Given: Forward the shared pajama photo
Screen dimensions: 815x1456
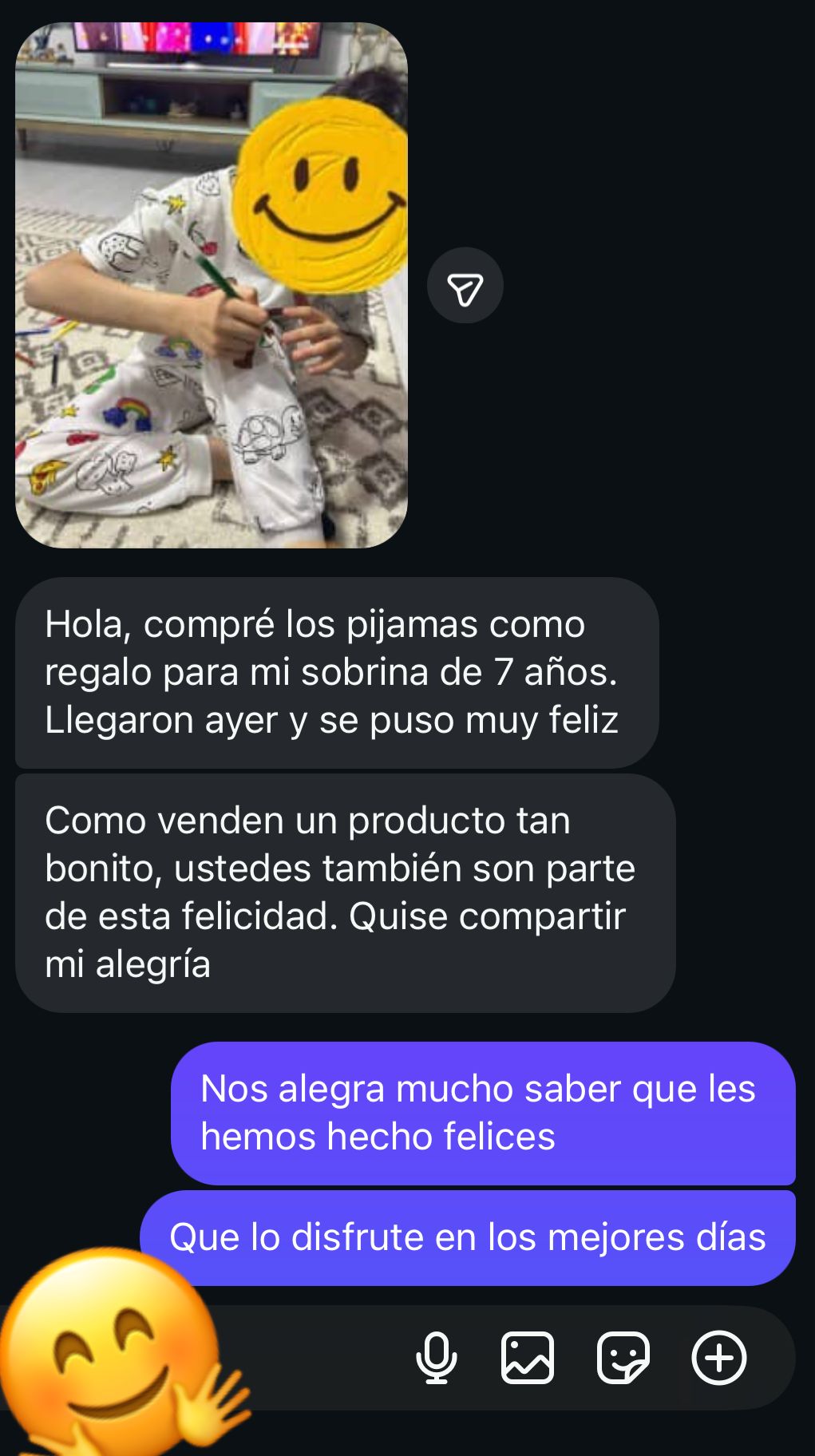Looking at the screenshot, I should pyautogui.click(x=465, y=286).
